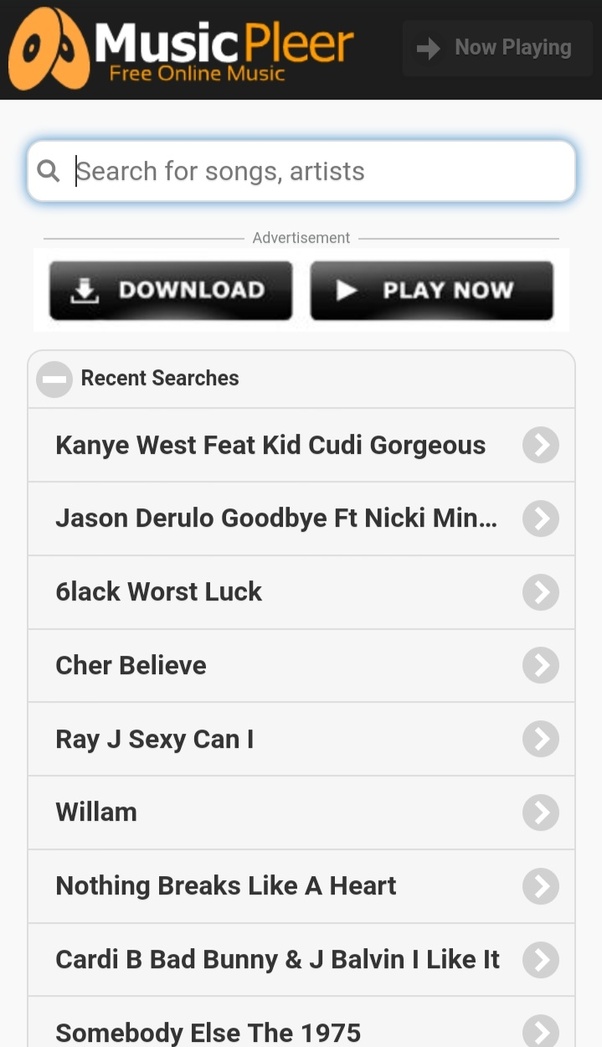Tap the search for songs, artists field
Screen dimensions: 602x1047
[x=310, y=171]
